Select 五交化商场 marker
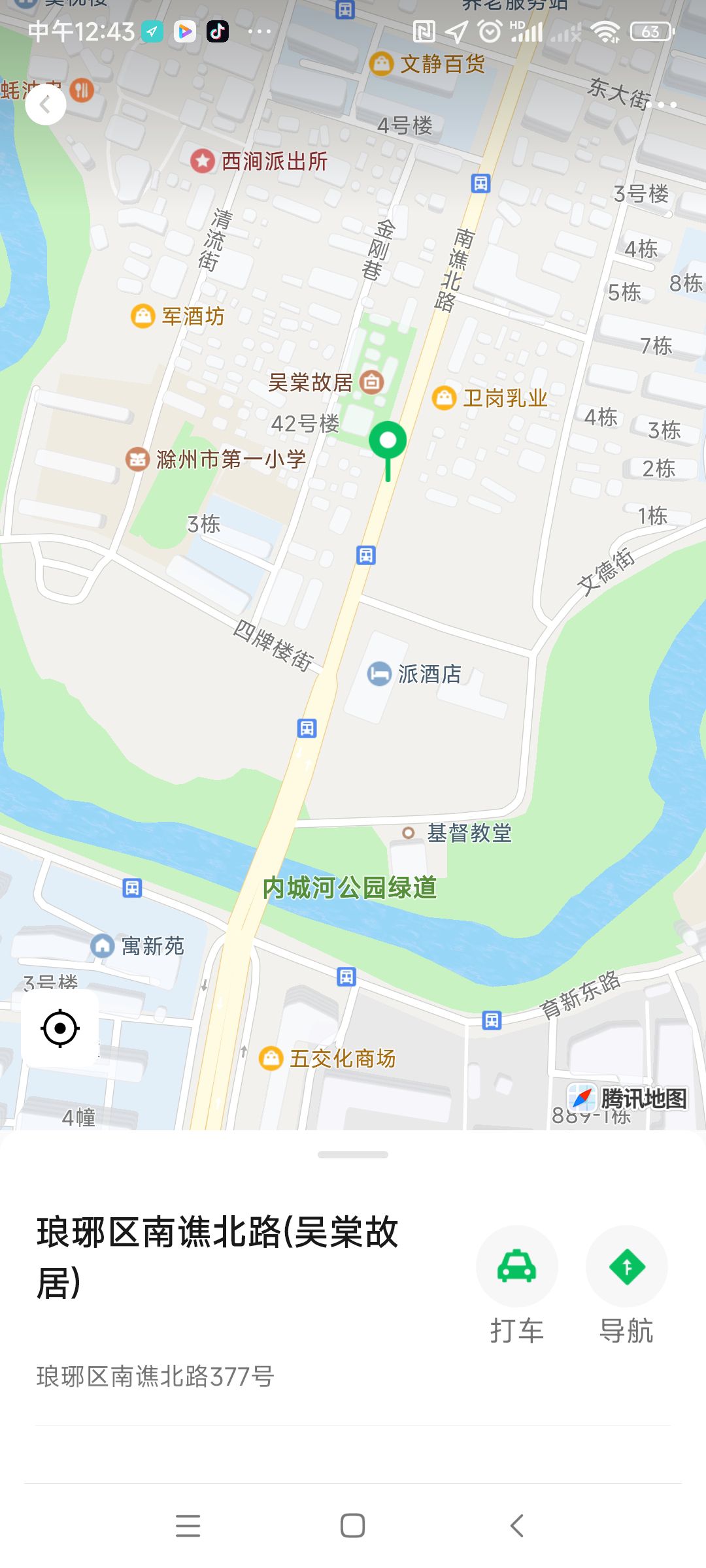 pos(328,1058)
